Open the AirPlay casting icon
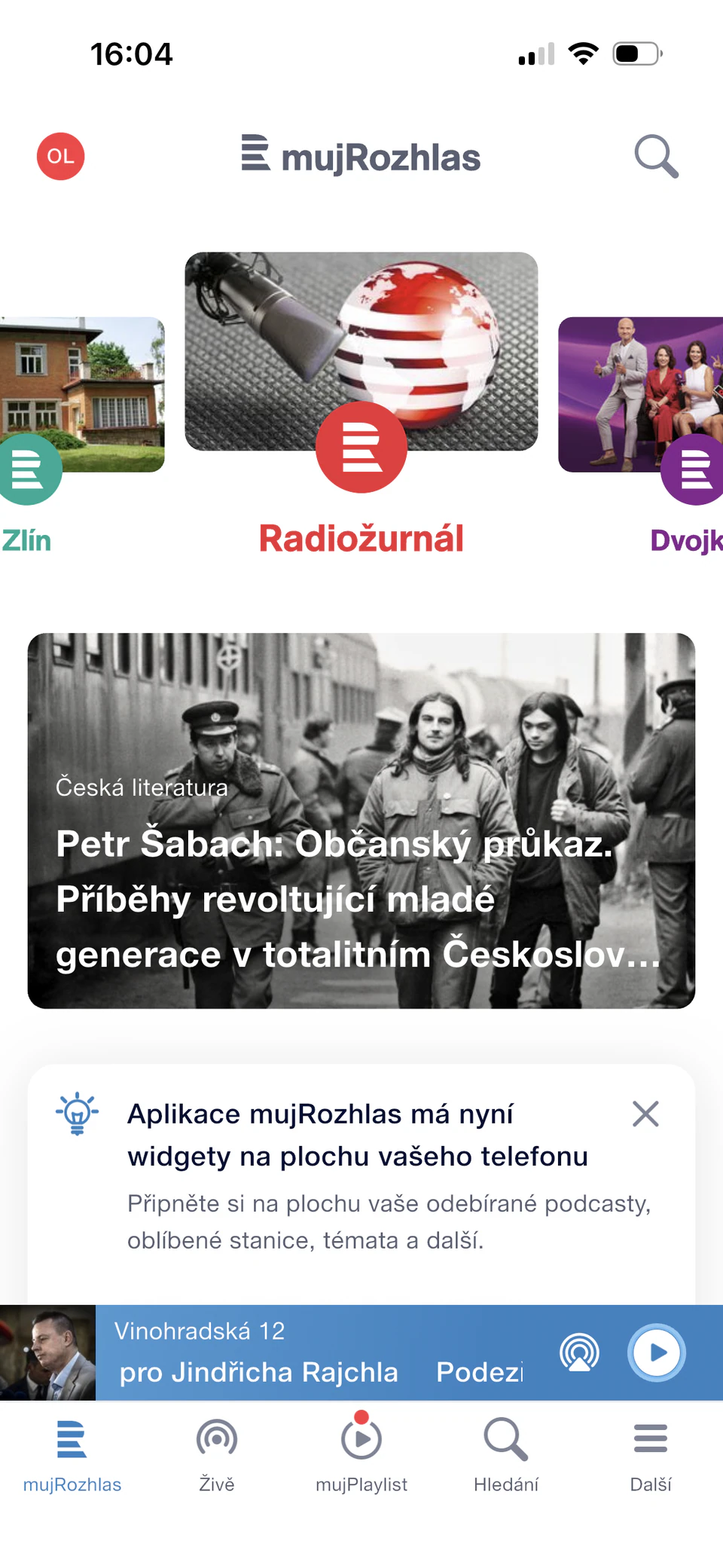Image resolution: width=723 pixels, height=1568 pixels. click(x=579, y=1353)
